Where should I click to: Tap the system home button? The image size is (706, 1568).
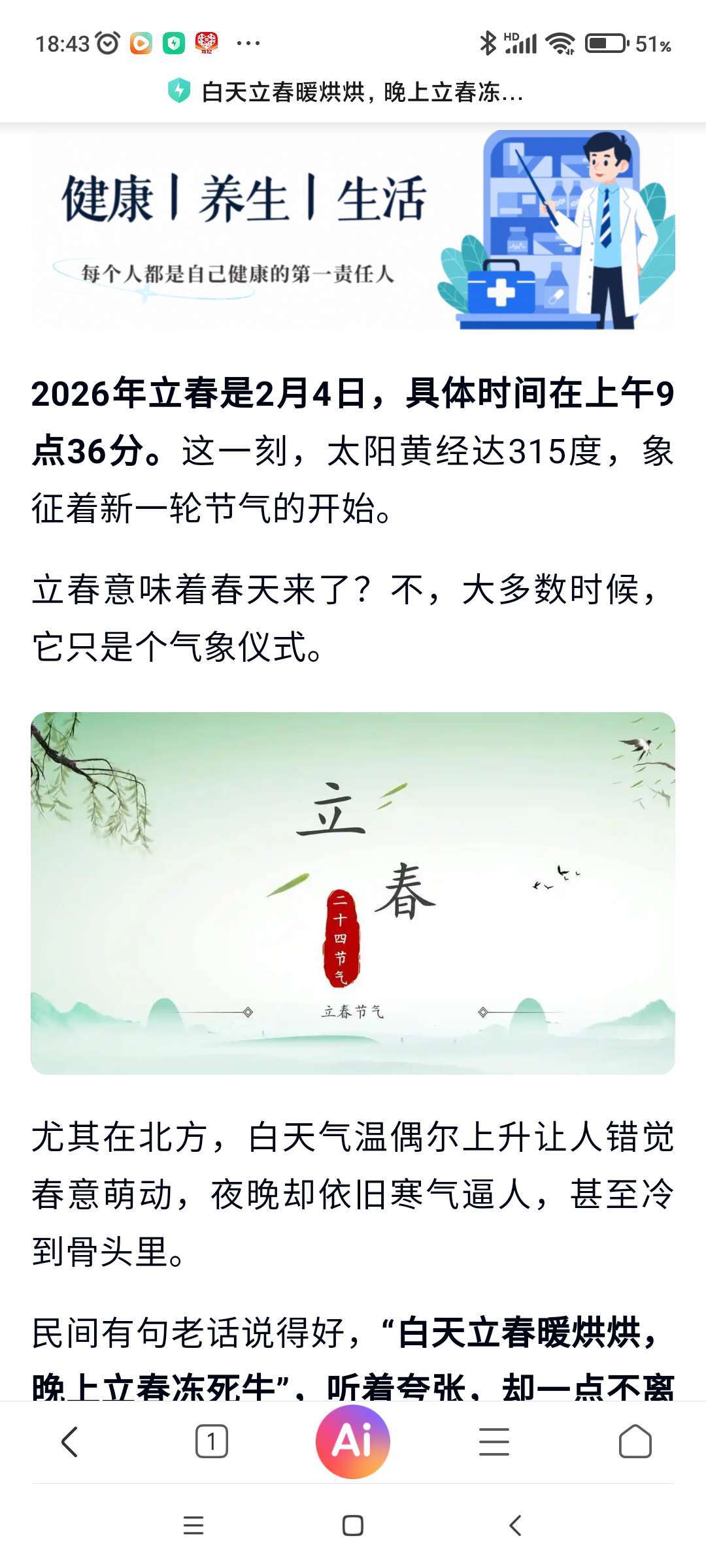353,1526
